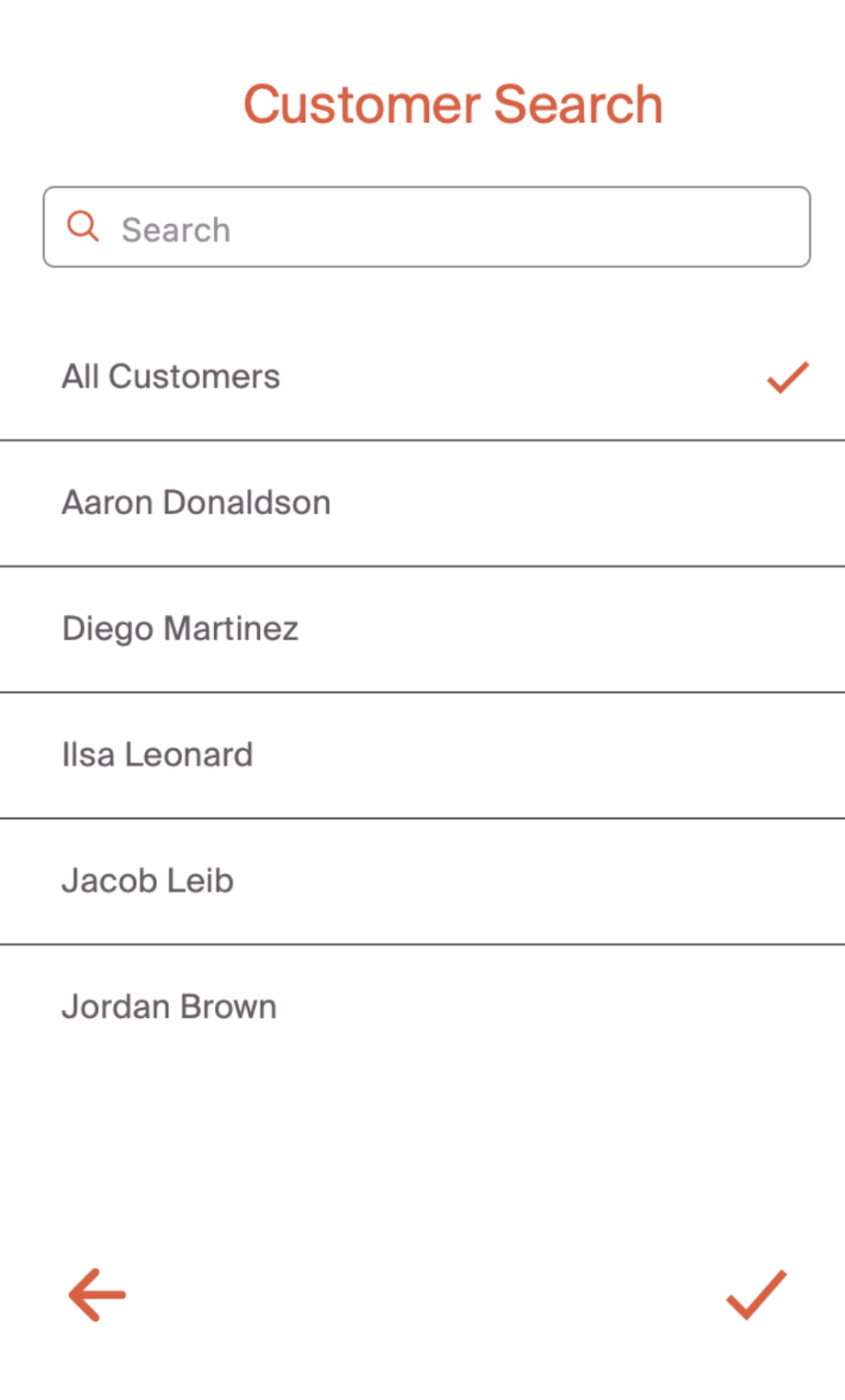Choose Diego Martinez from the list

click(180, 629)
